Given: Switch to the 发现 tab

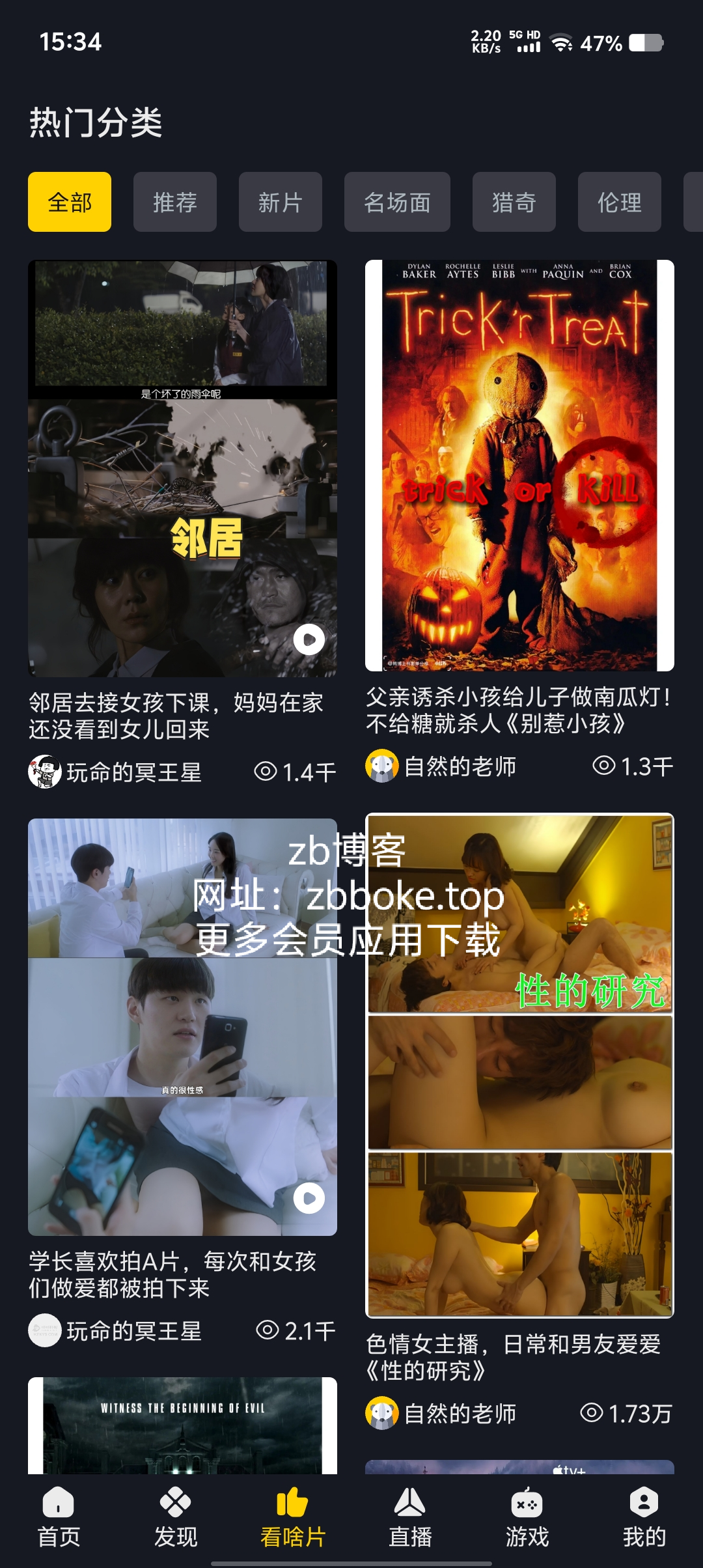Looking at the screenshot, I should coord(176,1517).
